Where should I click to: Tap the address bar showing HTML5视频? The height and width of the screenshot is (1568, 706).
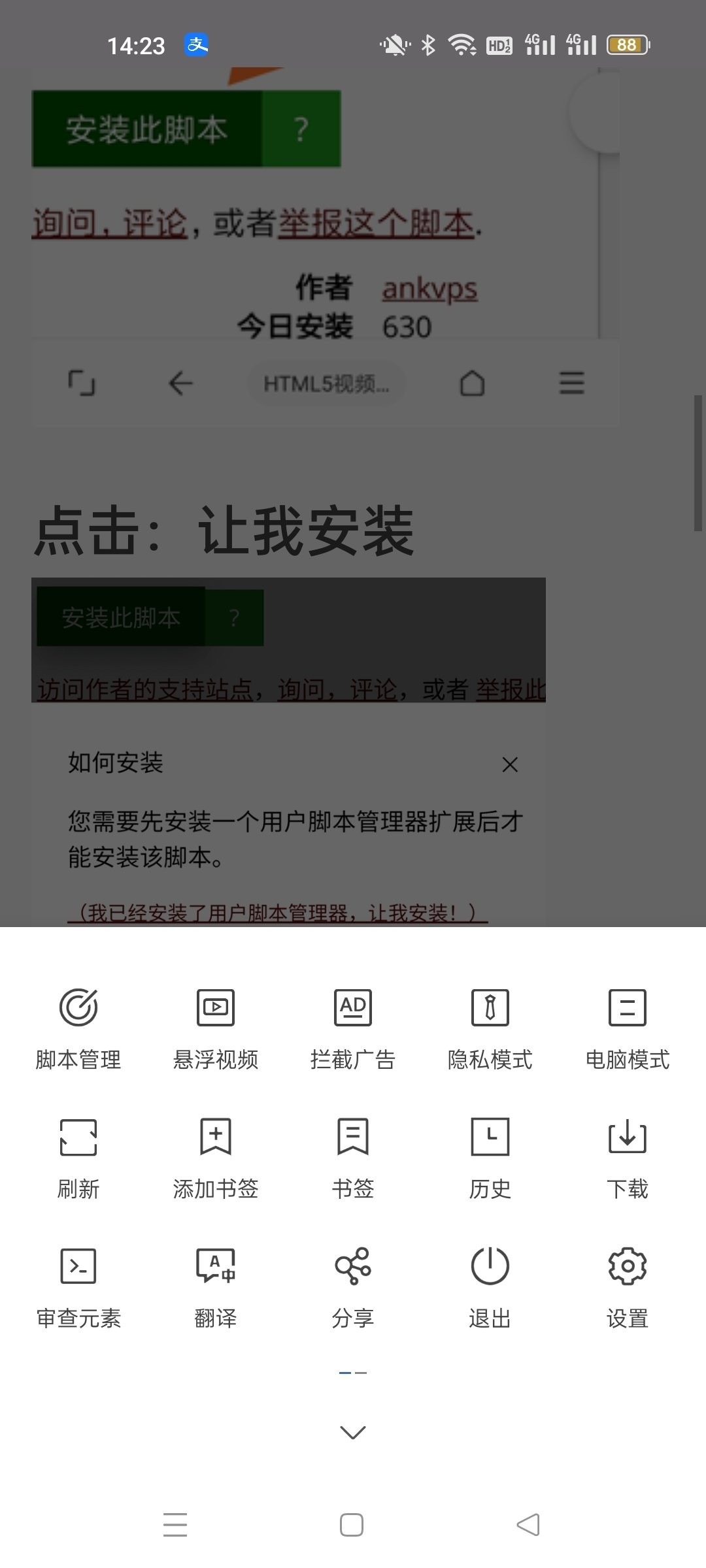pyautogui.click(x=326, y=384)
